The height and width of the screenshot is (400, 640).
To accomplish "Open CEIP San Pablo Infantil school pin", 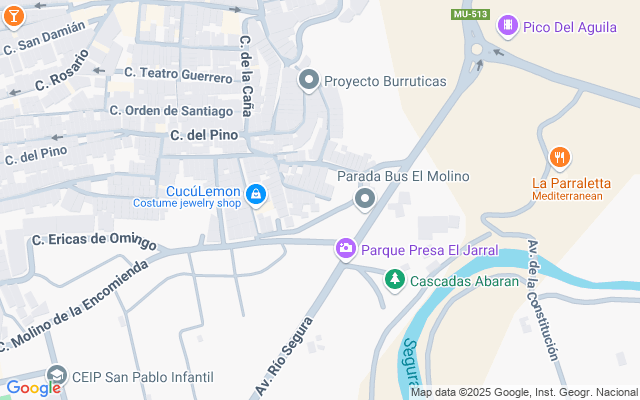I will (x=55, y=376).
